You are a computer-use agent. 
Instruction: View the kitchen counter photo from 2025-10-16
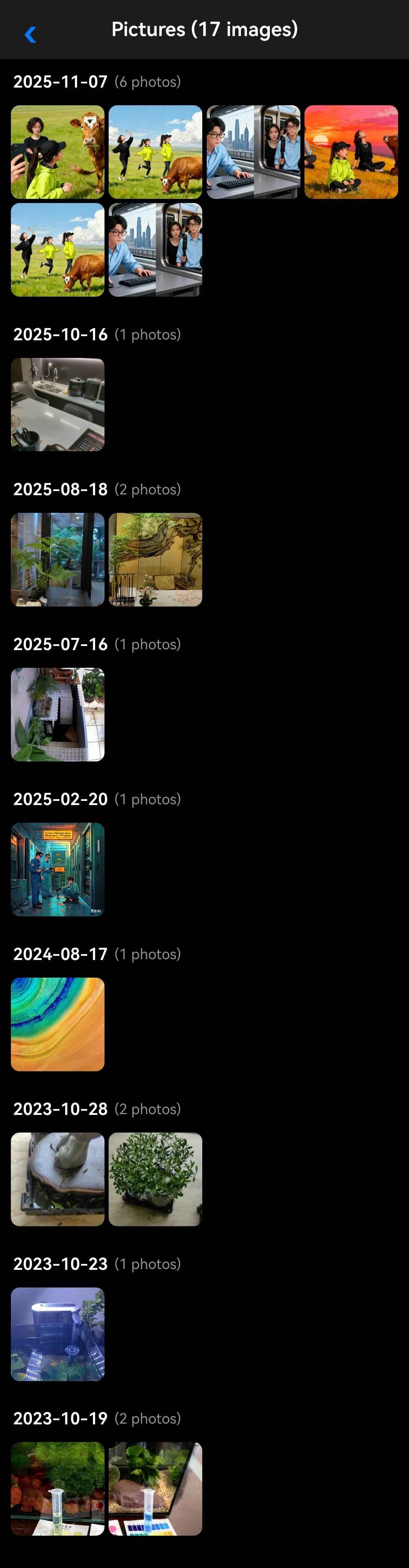tap(58, 405)
